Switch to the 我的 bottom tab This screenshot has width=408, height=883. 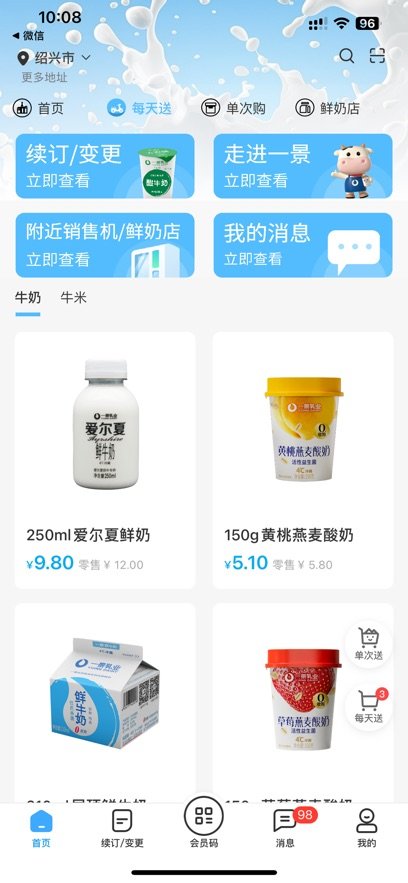(366, 828)
